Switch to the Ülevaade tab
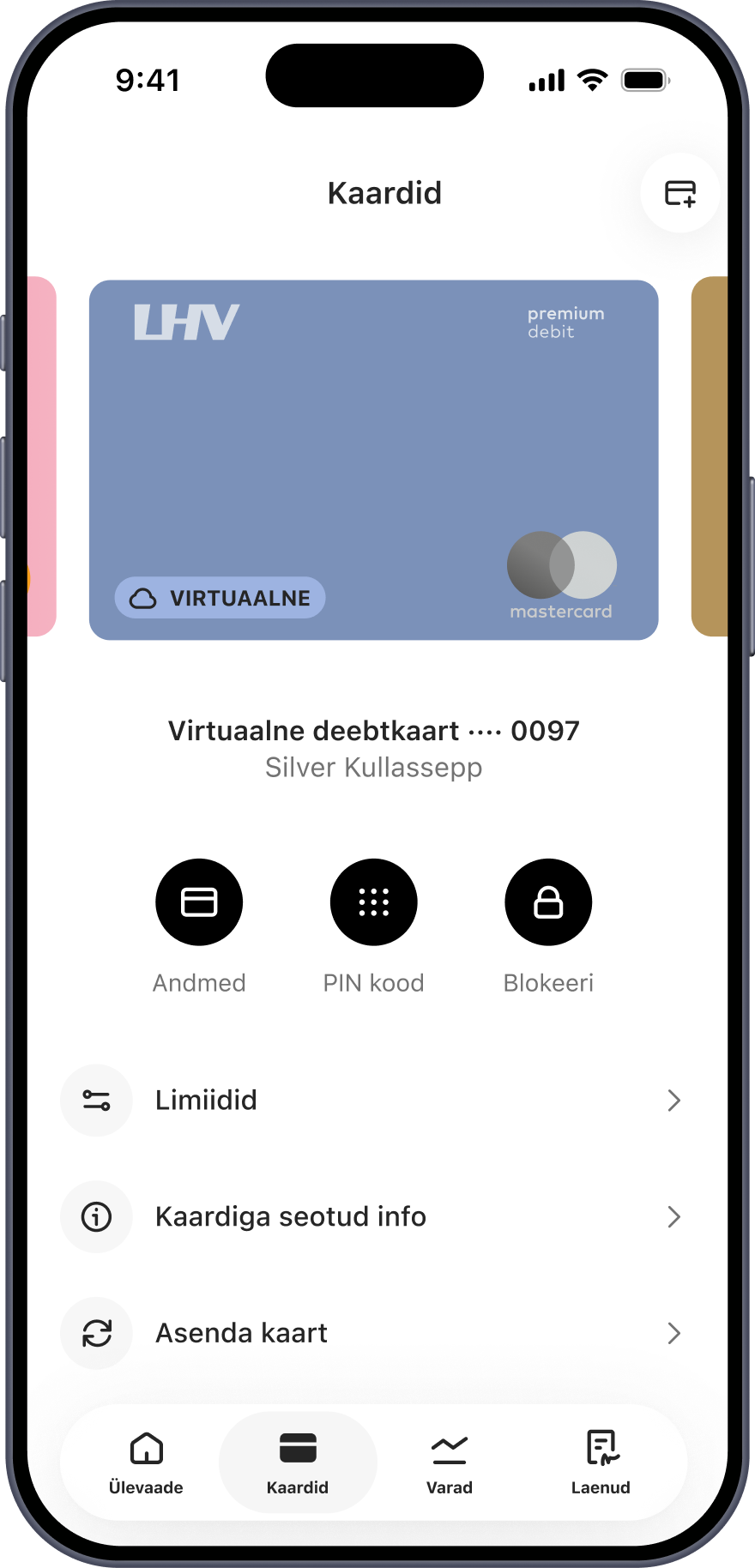Image resolution: width=755 pixels, height=1568 pixels. [146, 1463]
